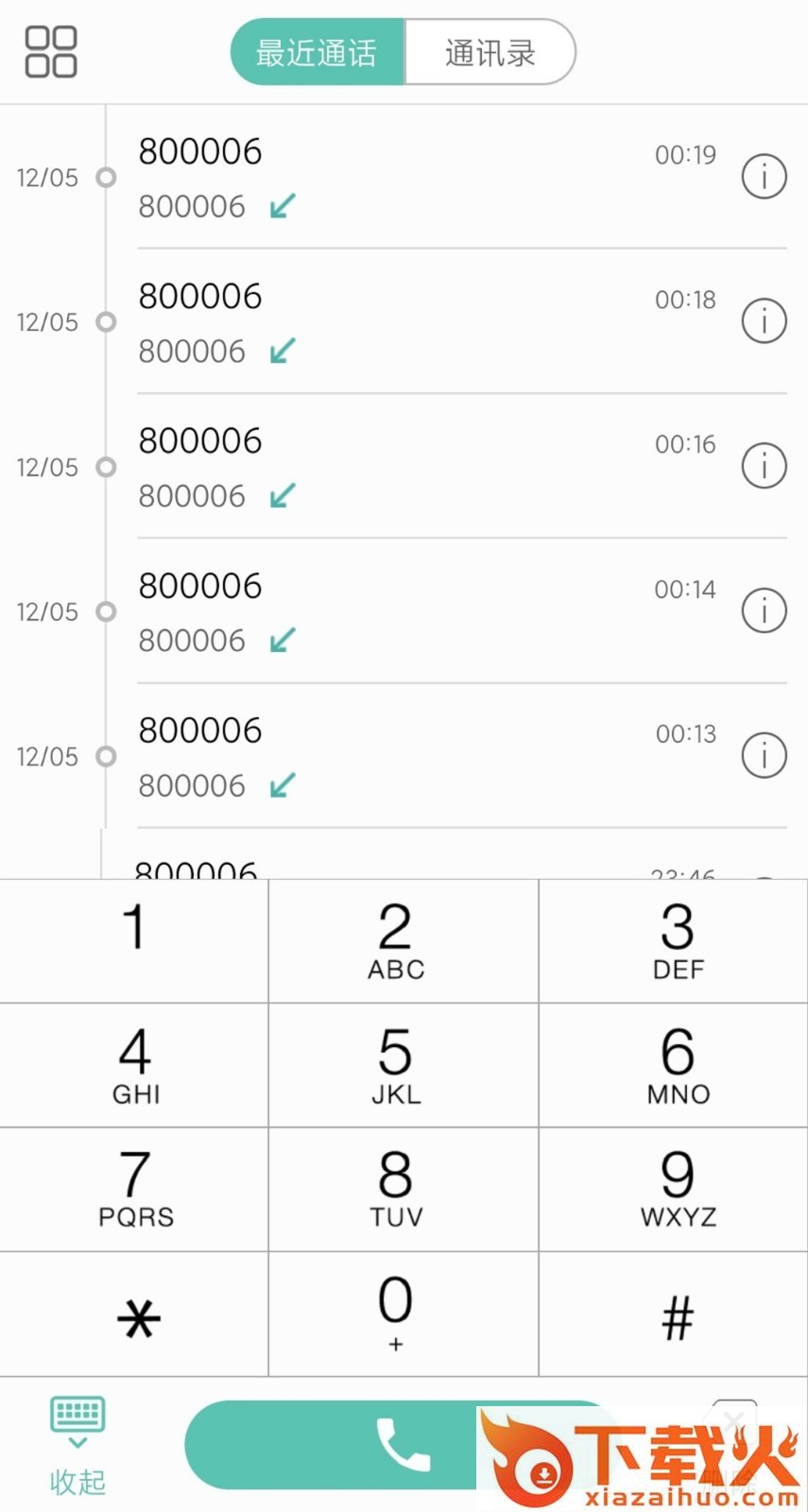Tap the info icon for 00:16 call

pyautogui.click(x=764, y=466)
